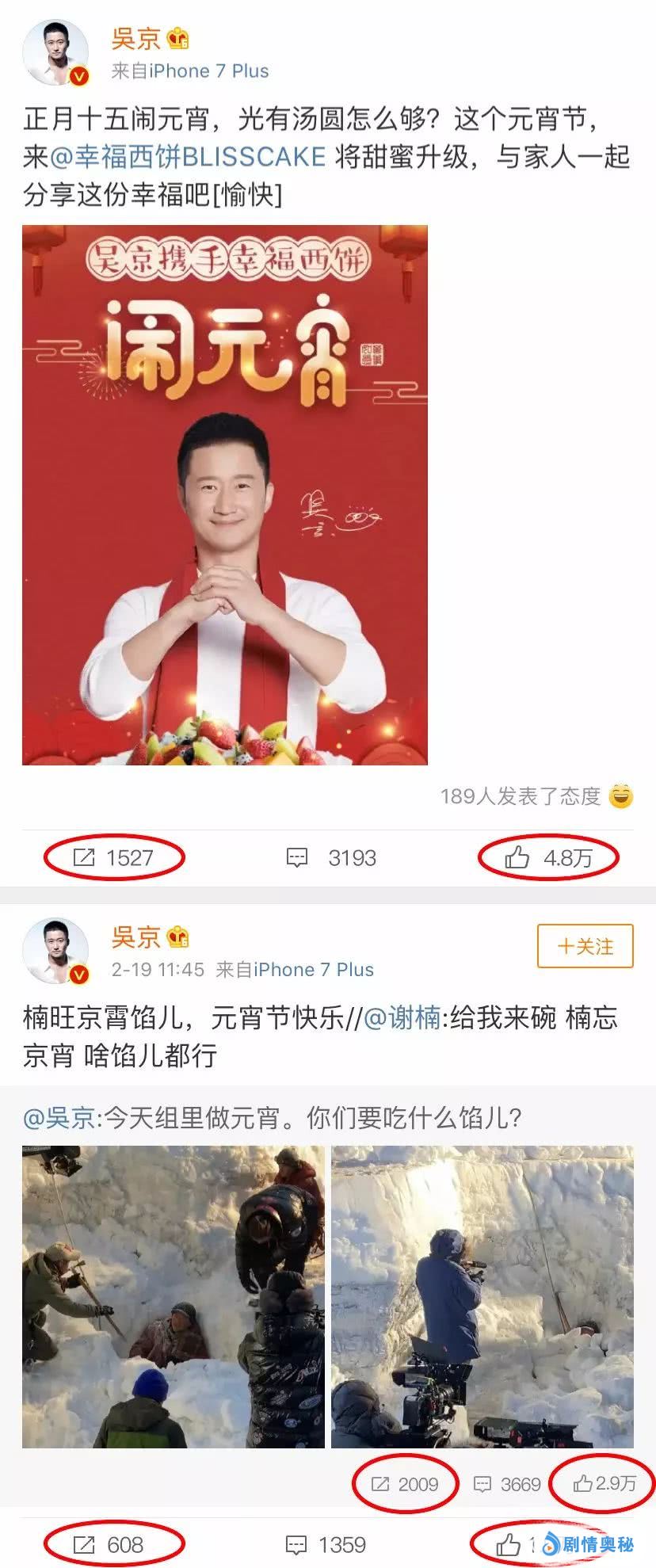This screenshot has height=1568, width=656.
Task: Open the 1359 comments
Action: [326, 1544]
